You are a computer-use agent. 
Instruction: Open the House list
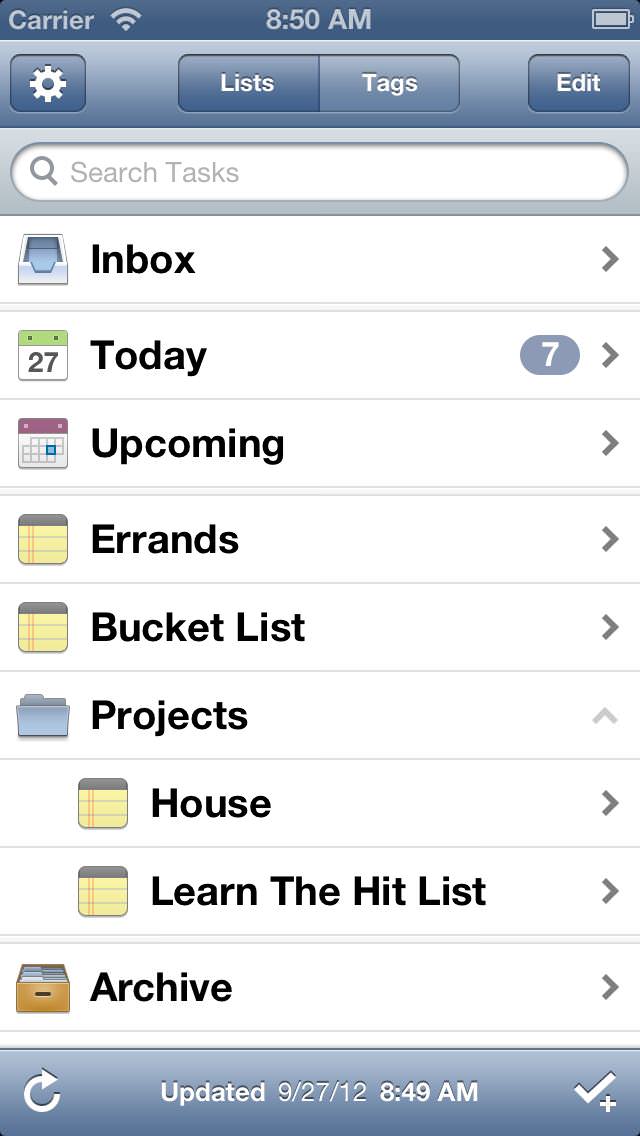point(320,803)
